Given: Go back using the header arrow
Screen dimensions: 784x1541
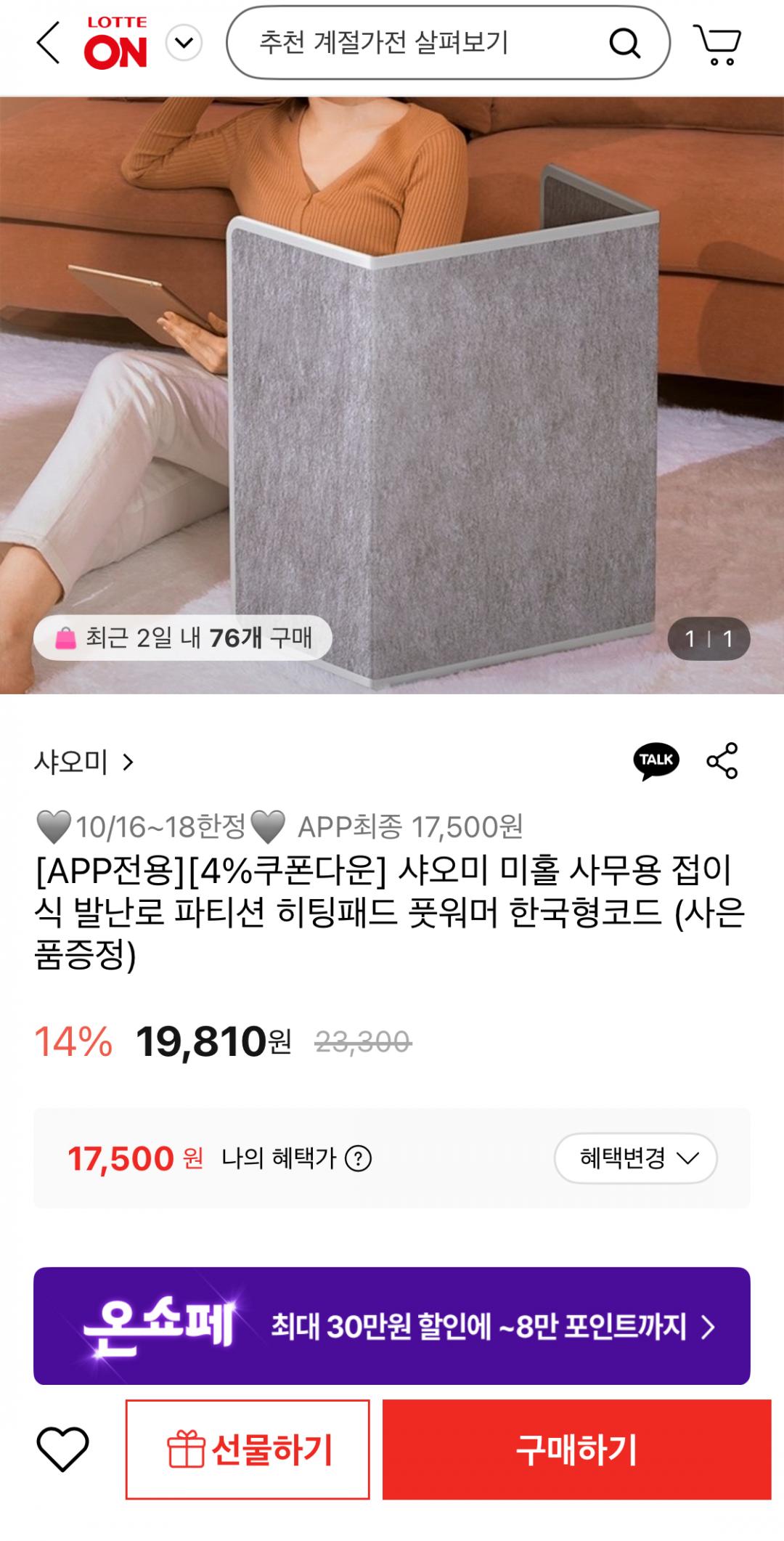Looking at the screenshot, I should (48, 43).
